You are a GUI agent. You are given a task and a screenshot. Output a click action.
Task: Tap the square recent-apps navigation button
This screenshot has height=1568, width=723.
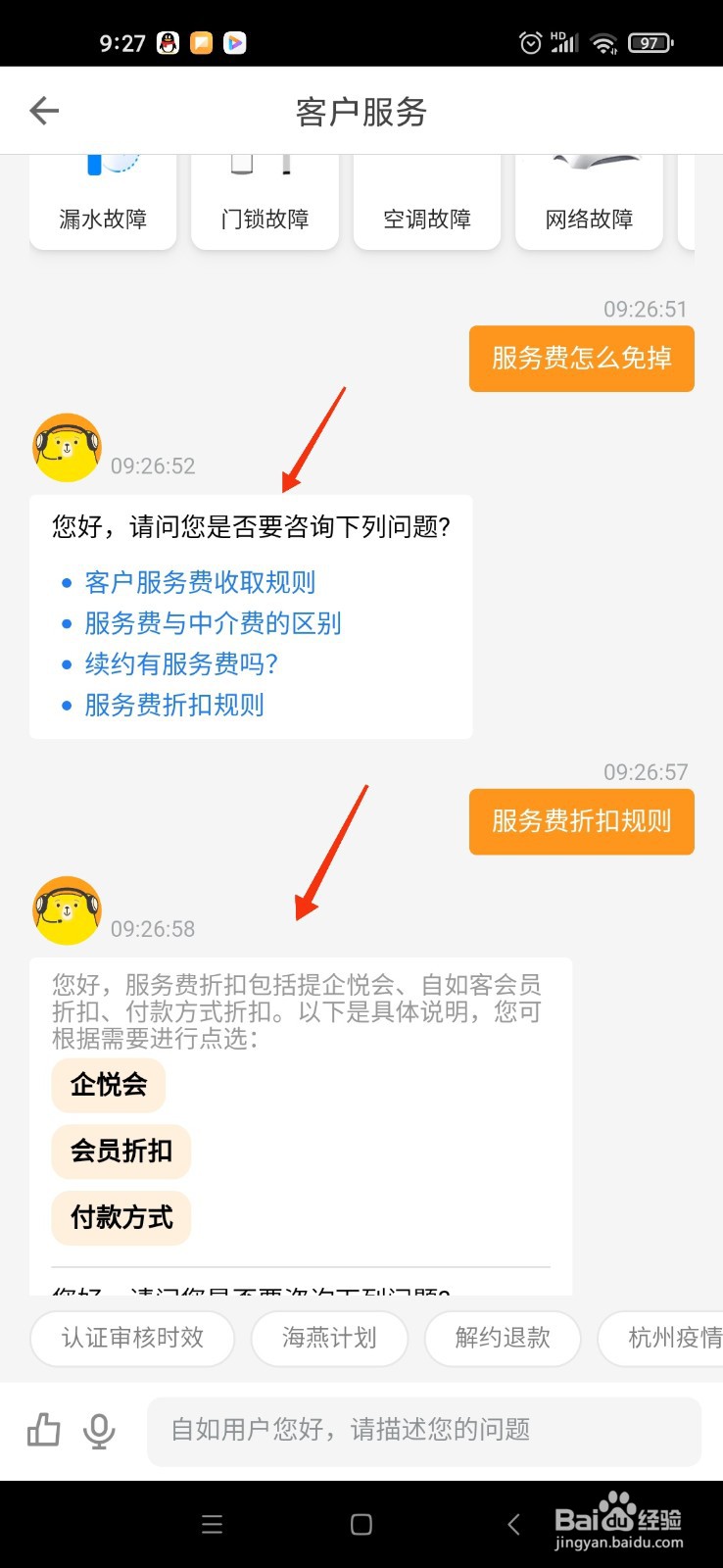pyautogui.click(x=361, y=1524)
